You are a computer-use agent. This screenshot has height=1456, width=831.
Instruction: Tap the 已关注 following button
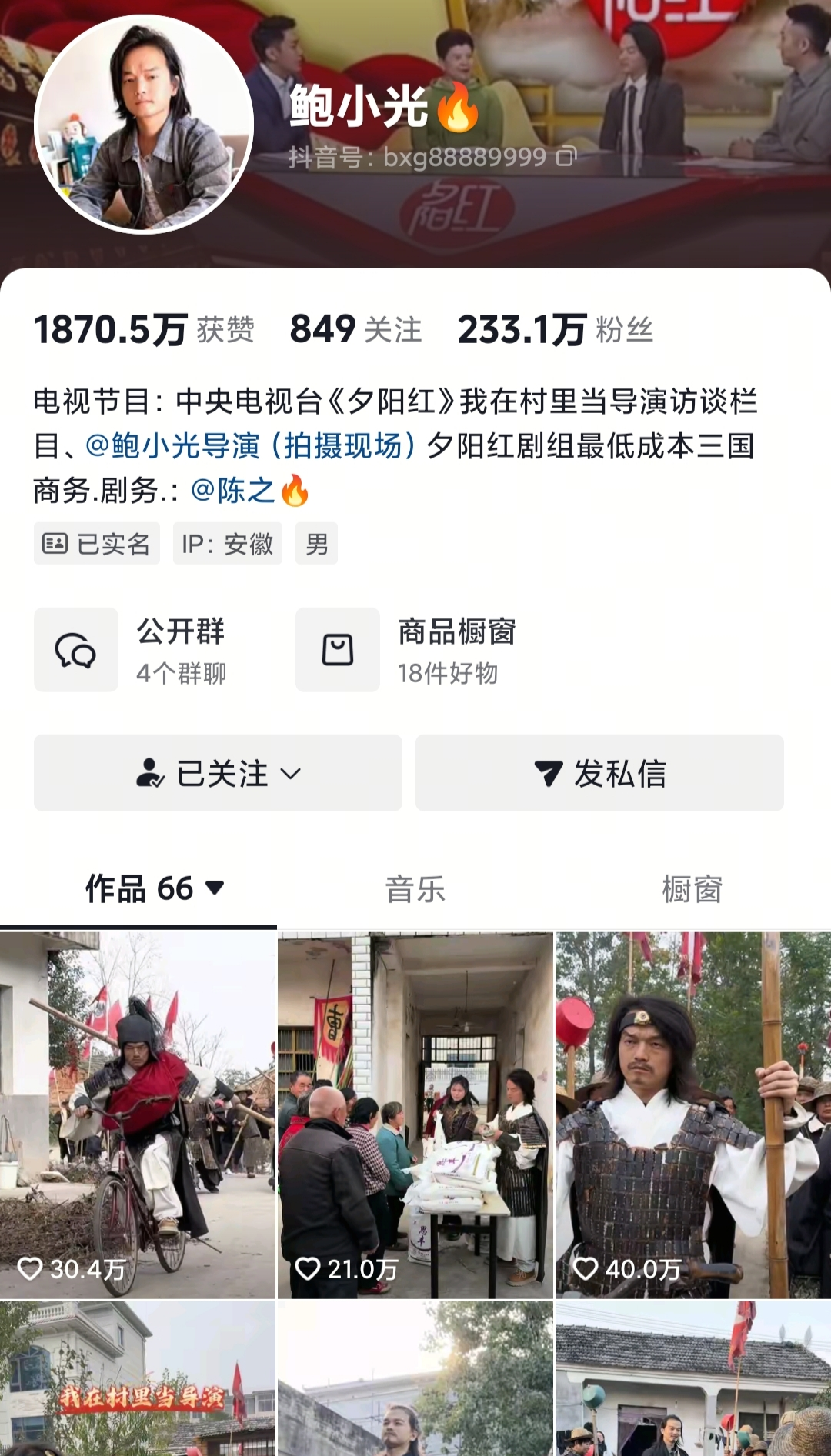coord(218,773)
